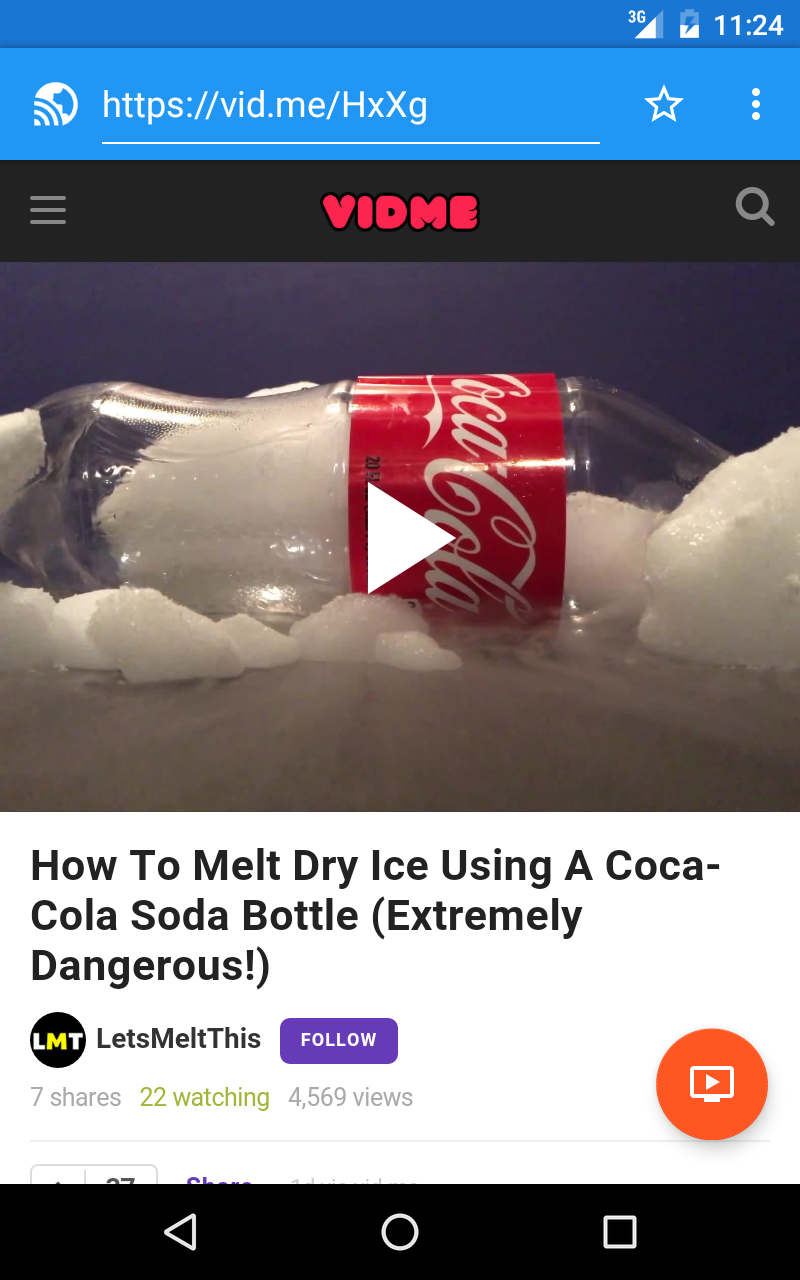Follow the LetsMeltThis channel
Viewport: 800px width, 1280px height.
pos(339,1040)
